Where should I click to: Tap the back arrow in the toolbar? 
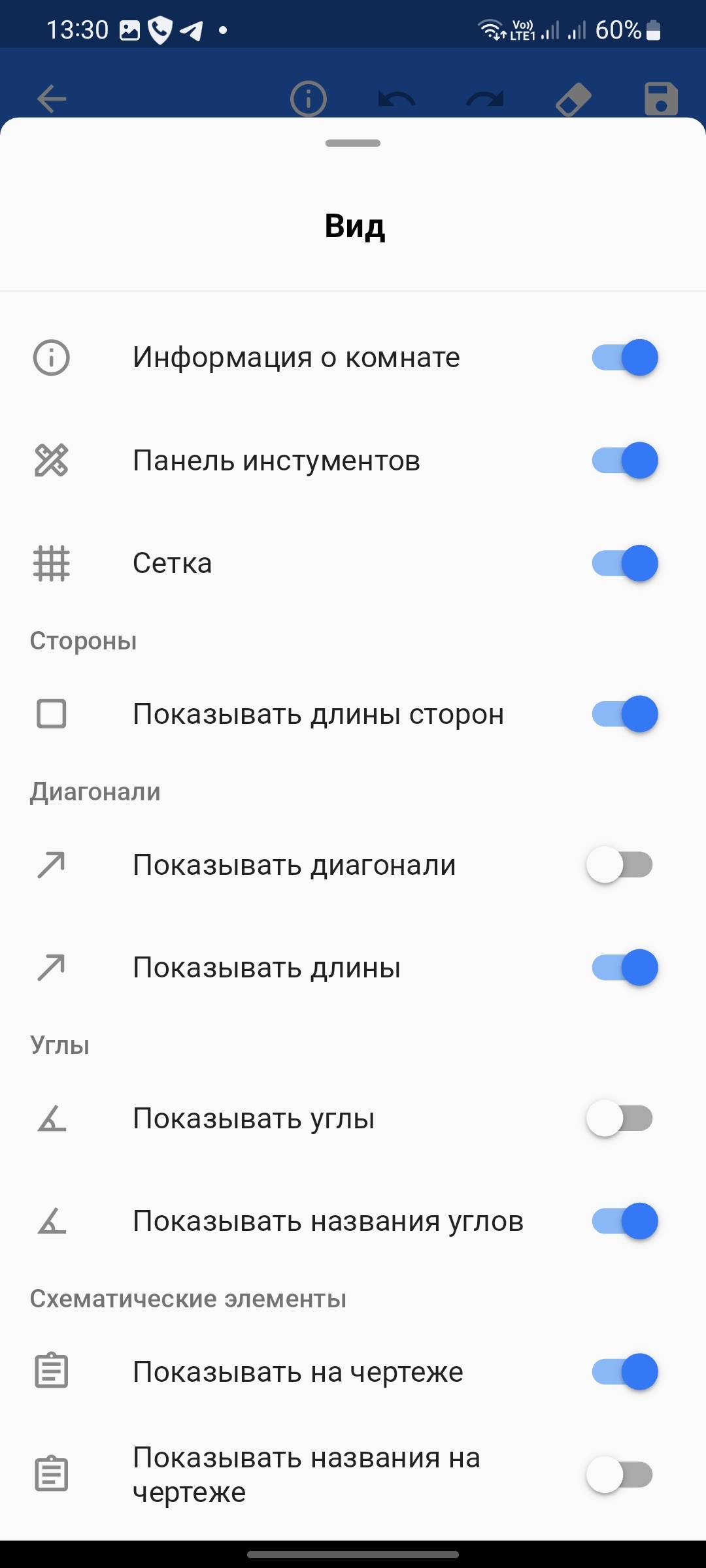coord(52,99)
